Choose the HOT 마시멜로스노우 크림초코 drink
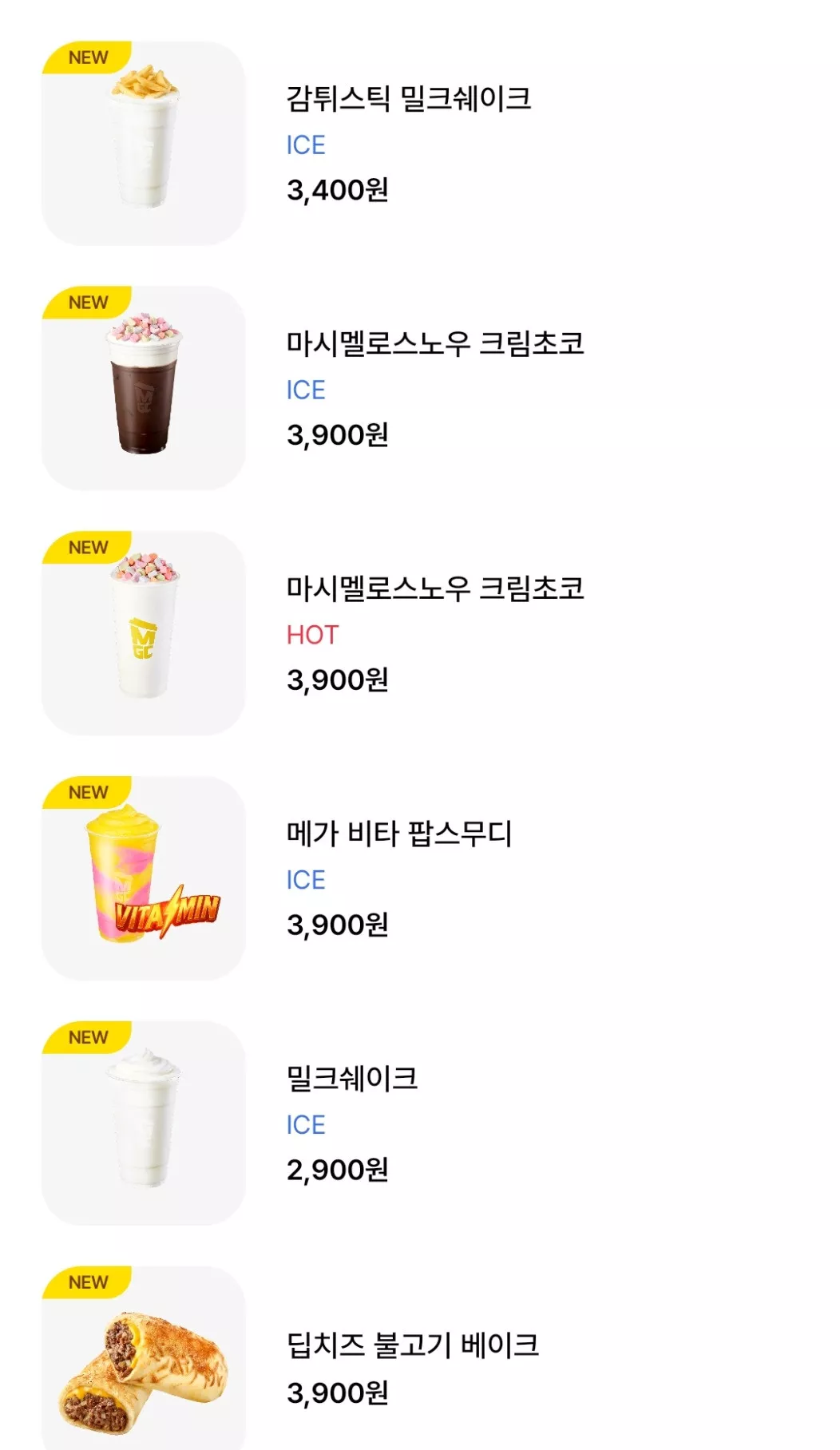The height and width of the screenshot is (1450, 840). (435, 589)
